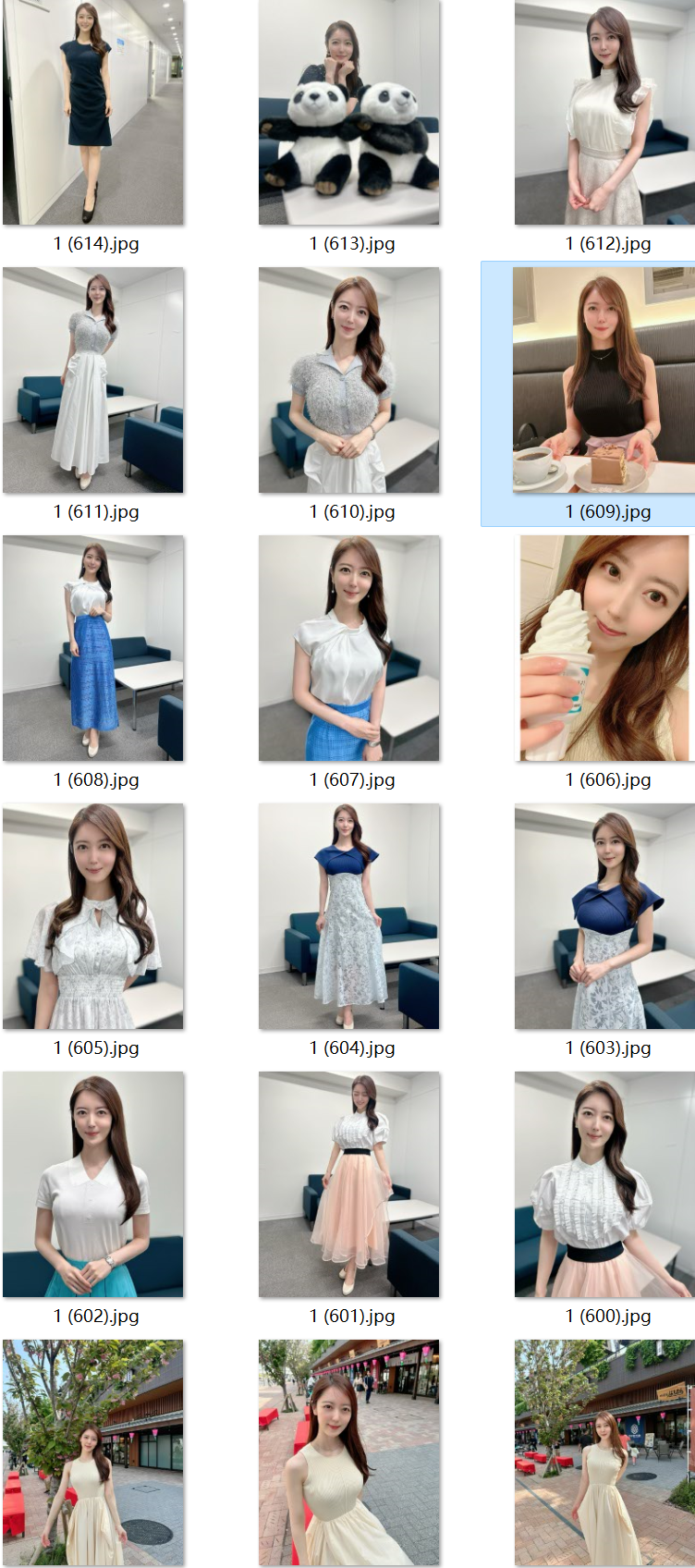Select file 1 (611).jpg
Screen dimensions: 695x1568
93,380
